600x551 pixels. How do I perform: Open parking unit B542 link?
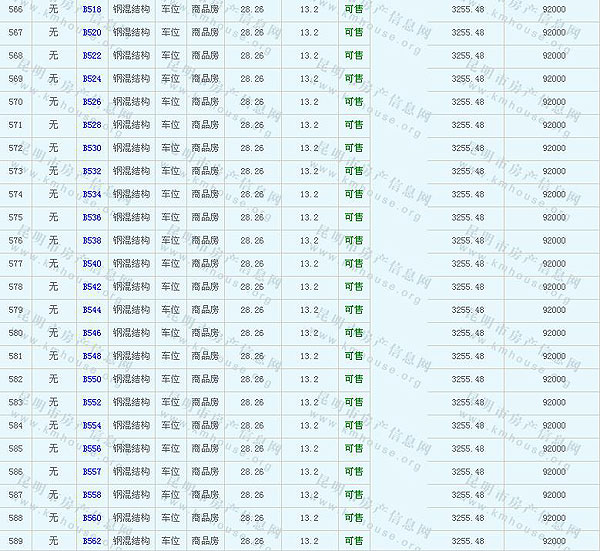[92, 286]
